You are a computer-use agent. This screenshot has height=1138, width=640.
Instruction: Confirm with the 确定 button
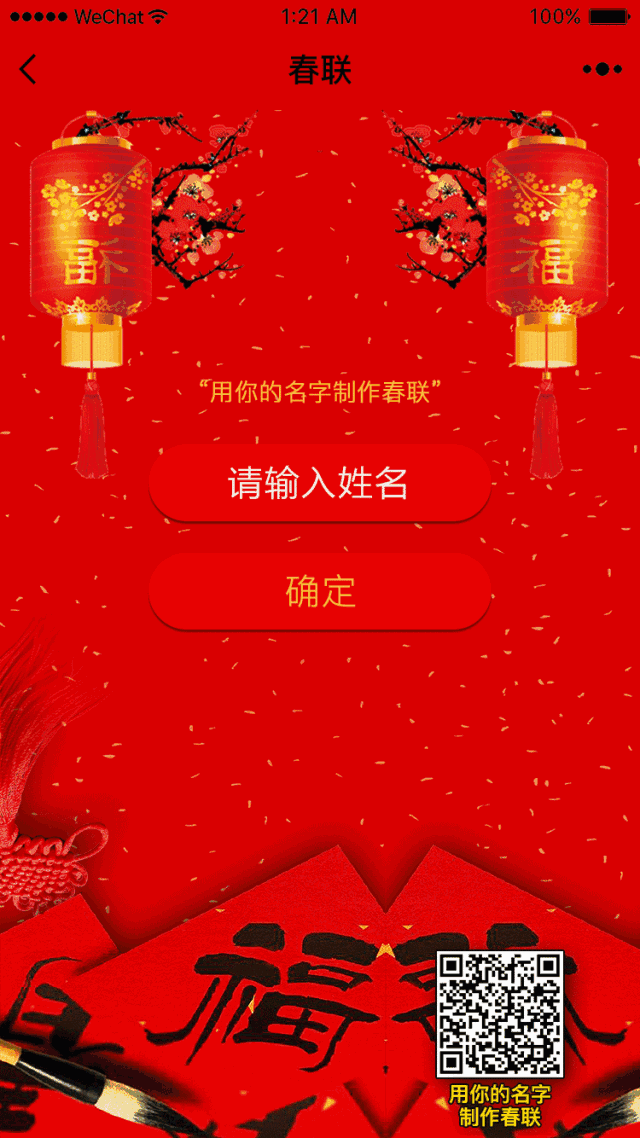click(319, 591)
